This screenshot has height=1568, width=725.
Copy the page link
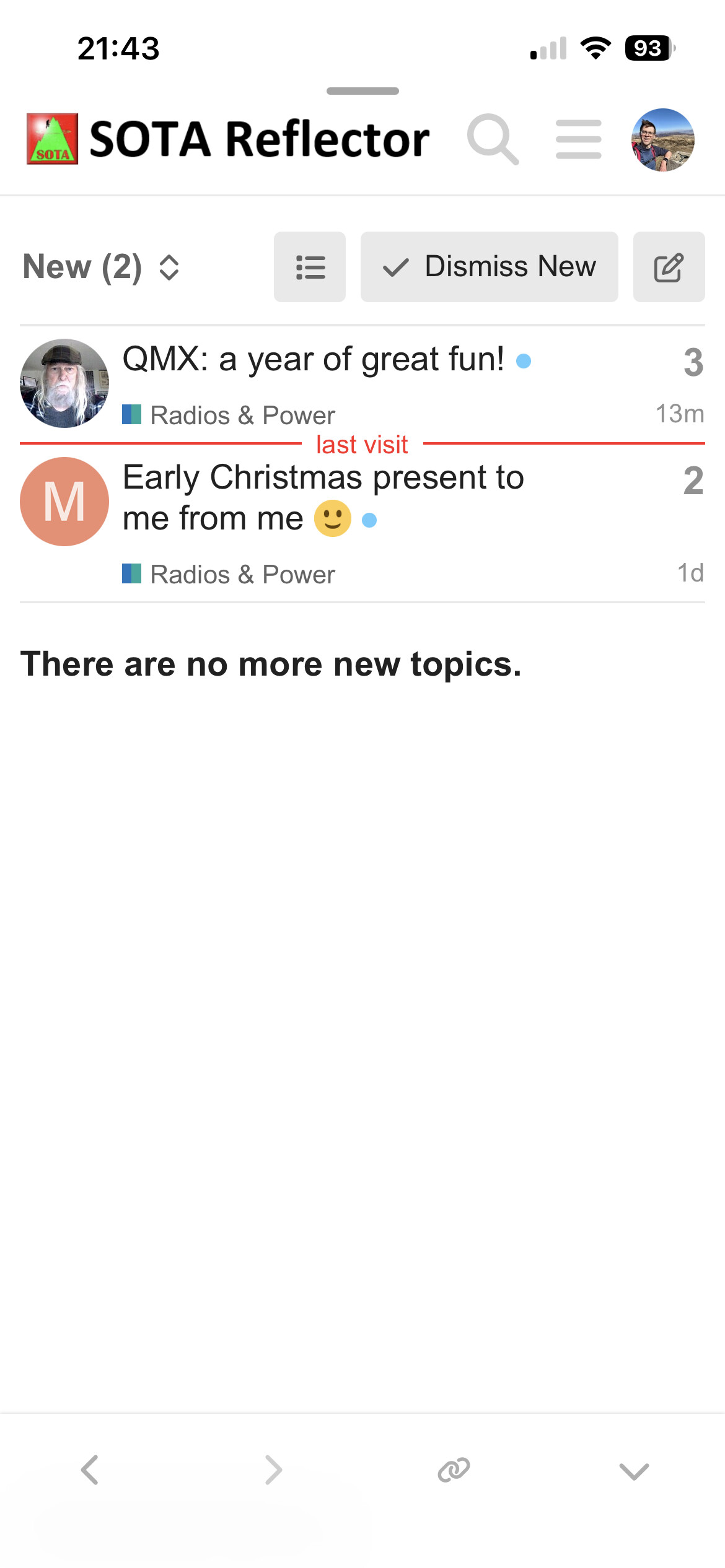click(x=454, y=1470)
